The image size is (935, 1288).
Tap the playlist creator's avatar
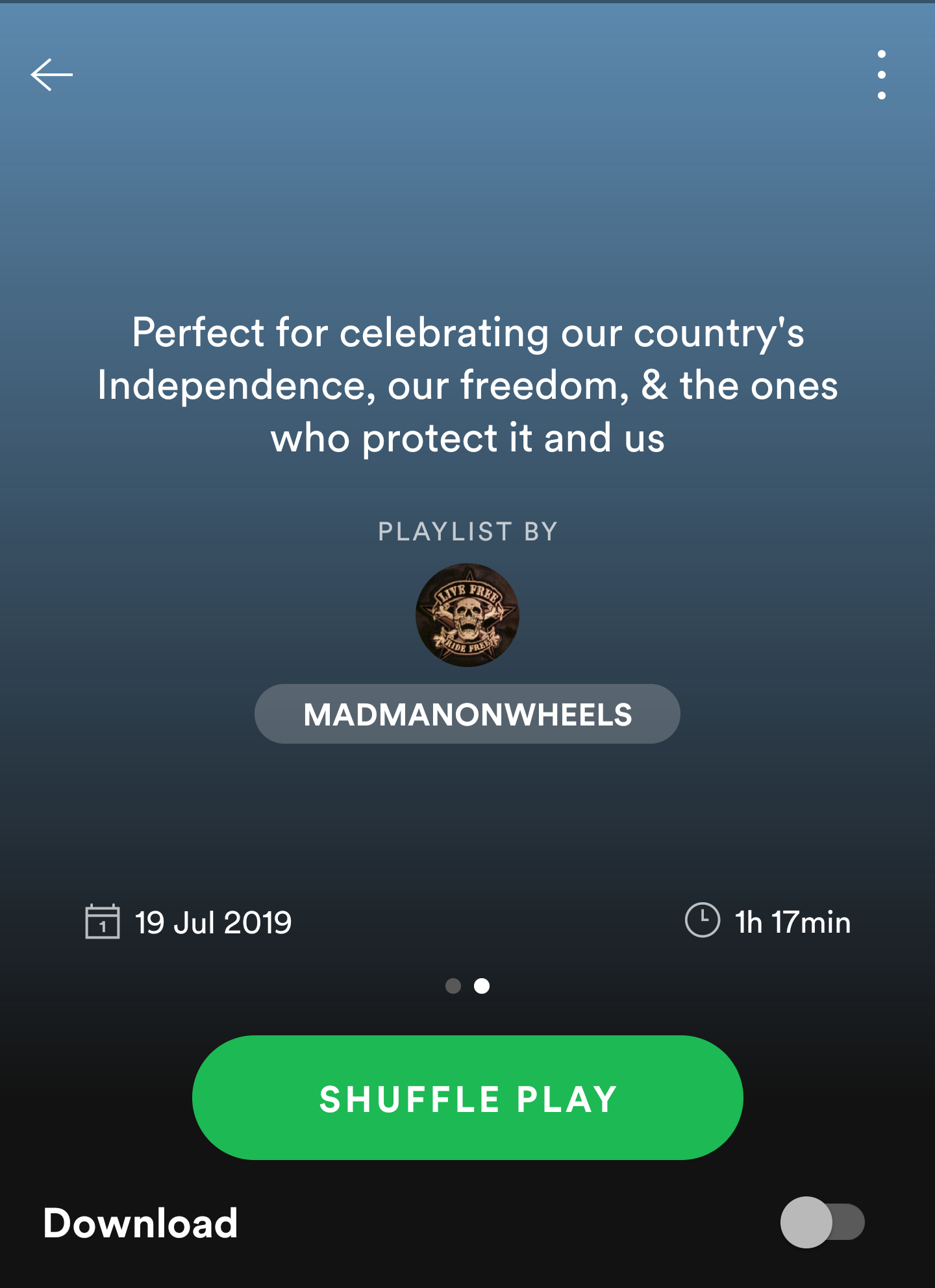coord(467,614)
